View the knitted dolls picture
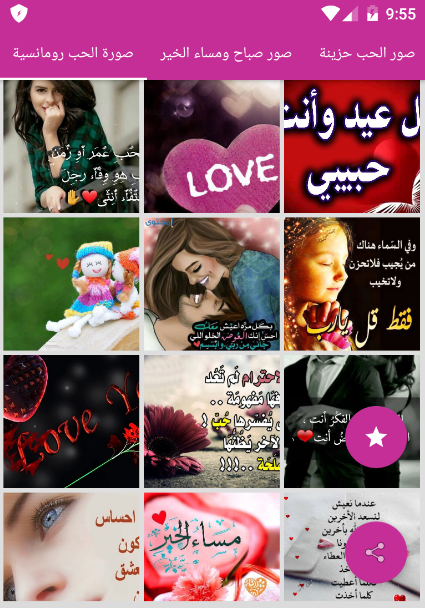Image resolution: width=425 pixels, height=608 pixels. pyautogui.click(x=71, y=284)
